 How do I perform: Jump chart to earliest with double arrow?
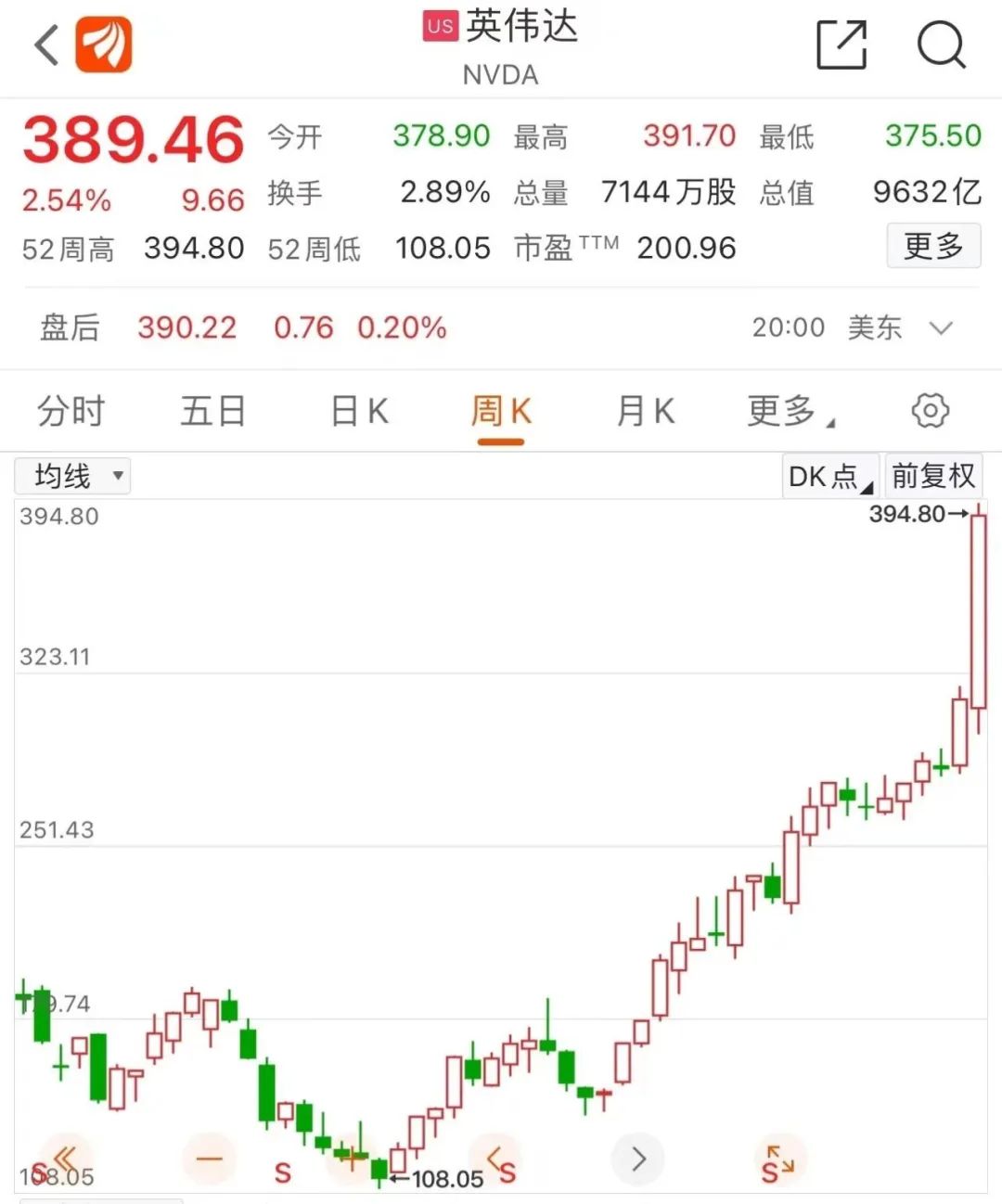click(x=65, y=1158)
